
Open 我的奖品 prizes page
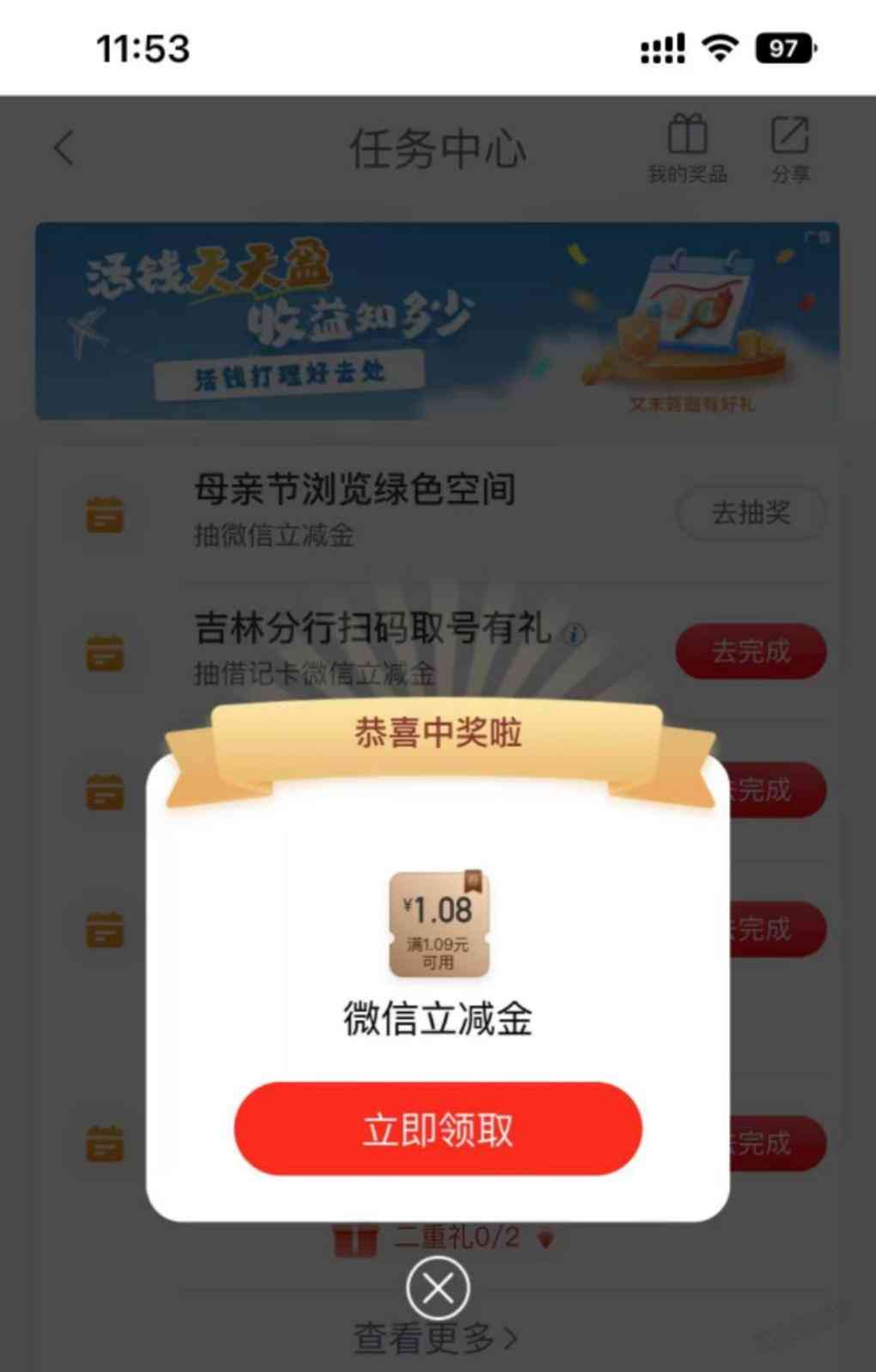pos(687,149)
